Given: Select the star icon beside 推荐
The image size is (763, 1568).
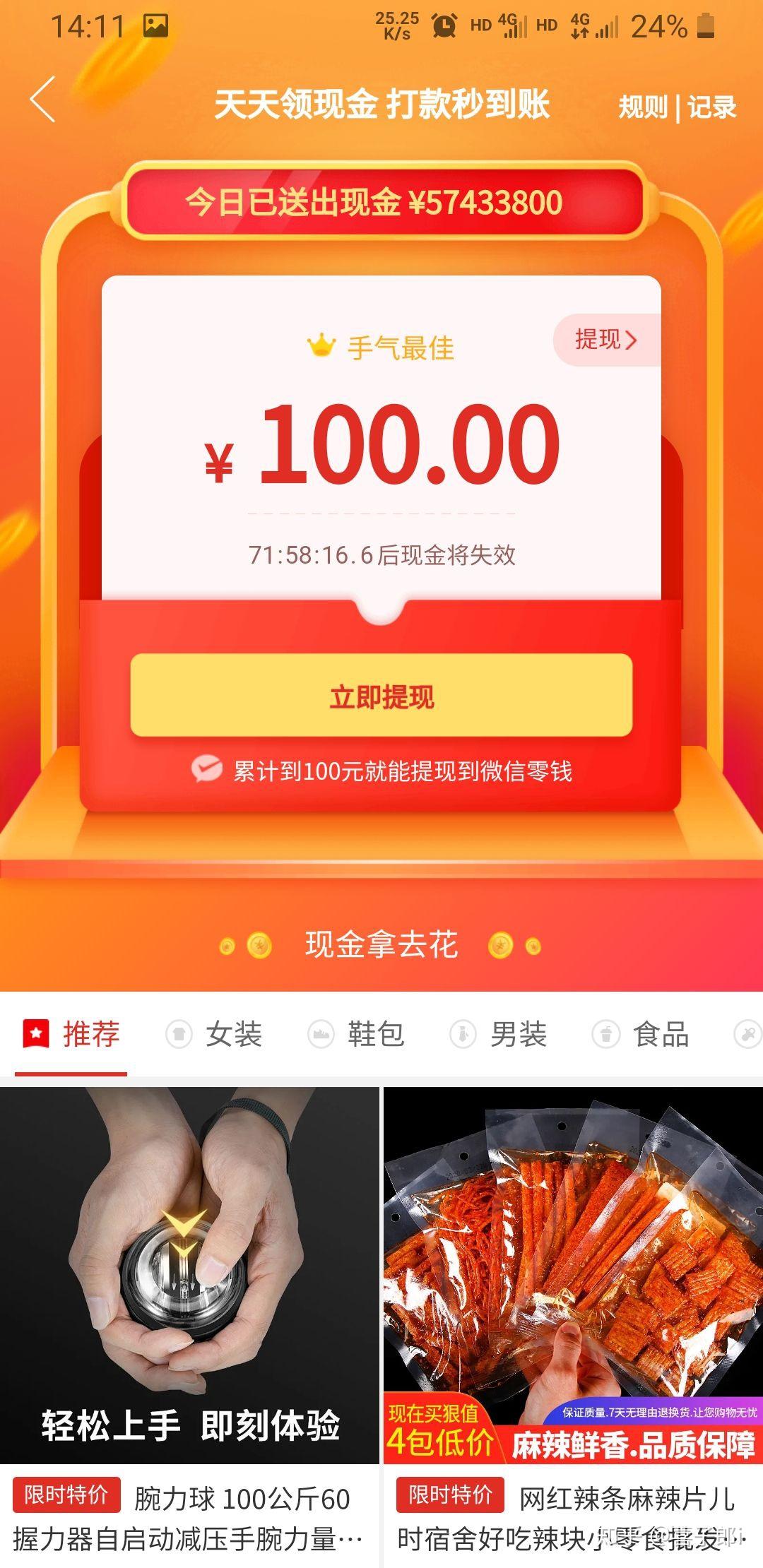Looking at the screenshot, I should (x=37, y=1033).
